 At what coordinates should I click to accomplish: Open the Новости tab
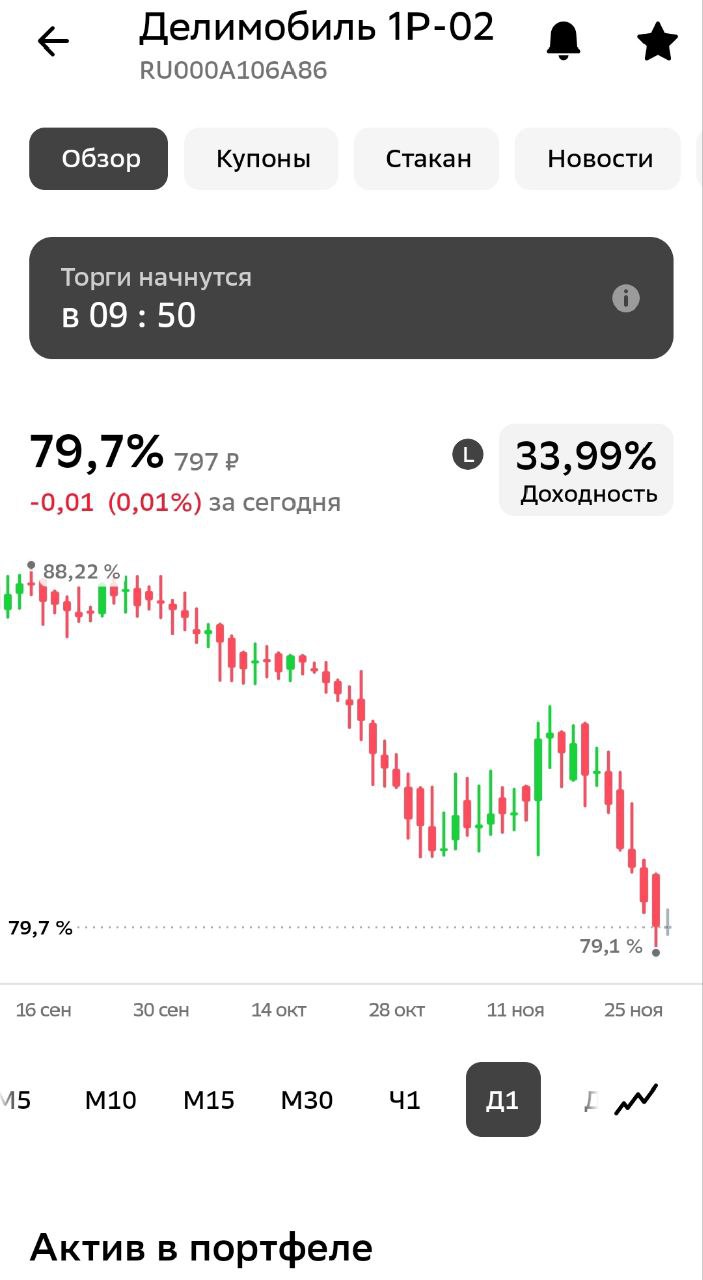599,158
